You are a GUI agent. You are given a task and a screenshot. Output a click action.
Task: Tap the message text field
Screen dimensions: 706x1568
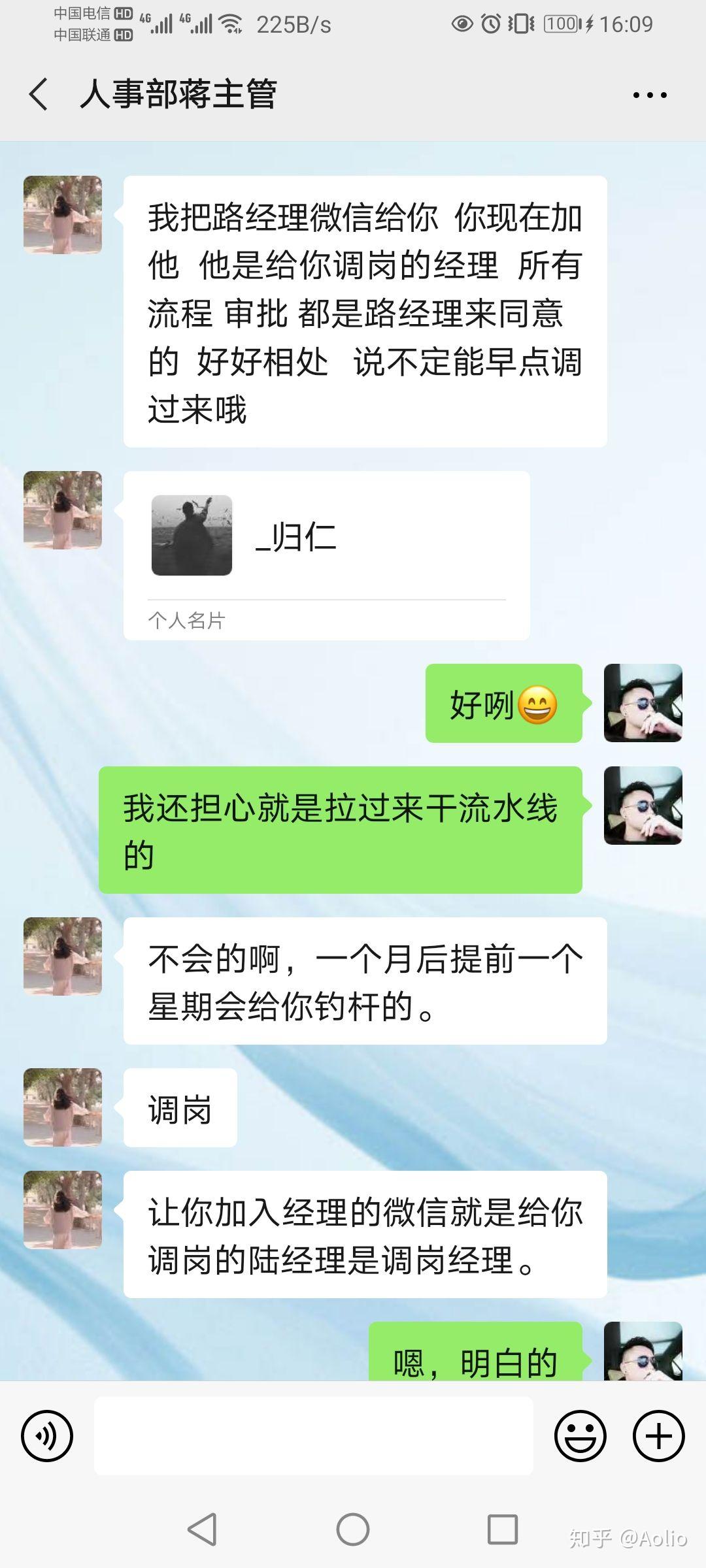pyautogui.click(x=314, y=1435)
